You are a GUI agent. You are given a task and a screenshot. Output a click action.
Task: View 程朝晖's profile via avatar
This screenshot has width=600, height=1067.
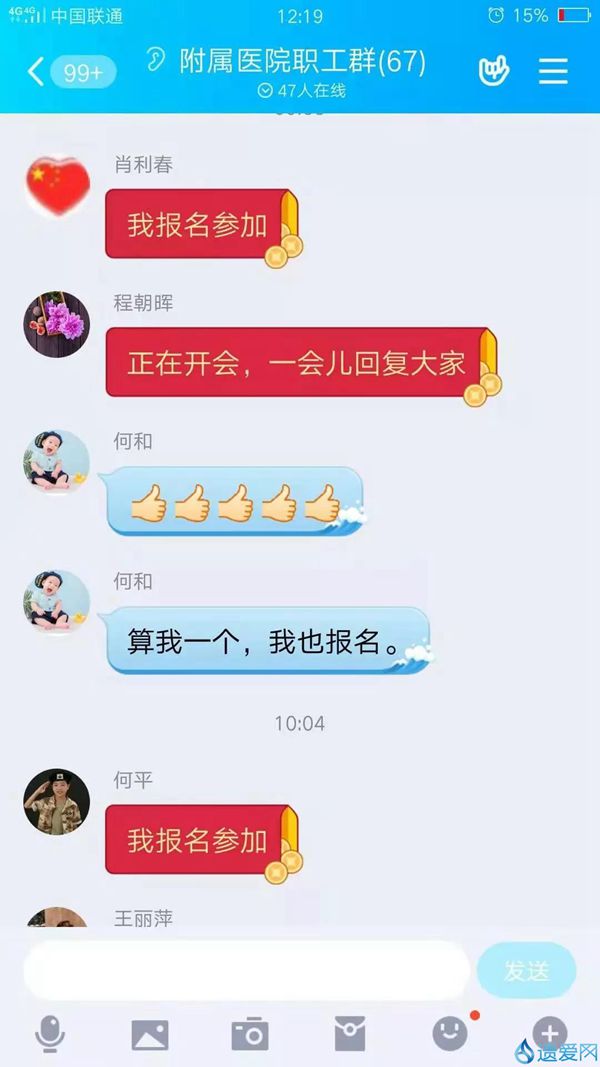pos(57,326)
